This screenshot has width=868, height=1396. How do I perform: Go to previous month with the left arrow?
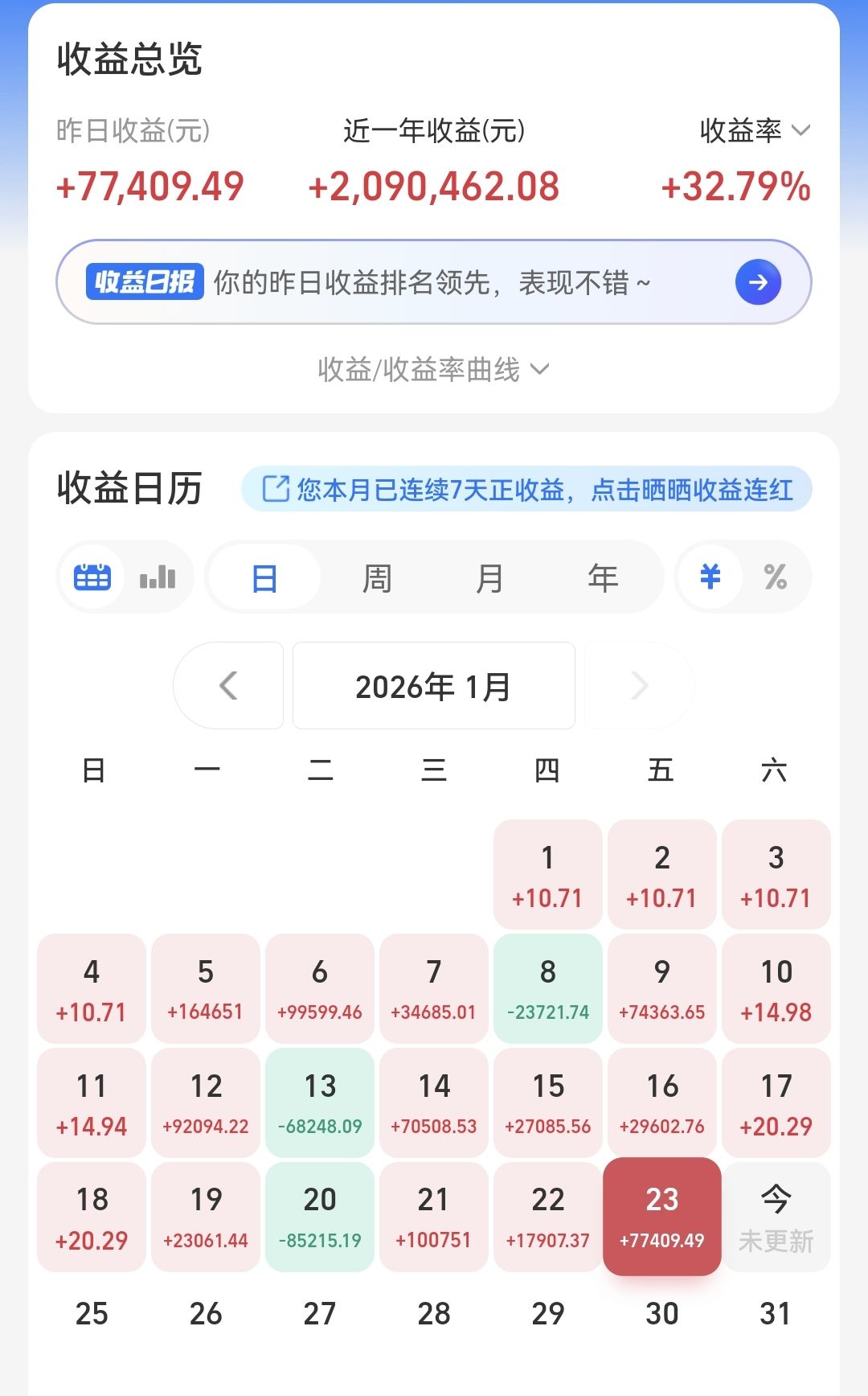pos(228,685)
